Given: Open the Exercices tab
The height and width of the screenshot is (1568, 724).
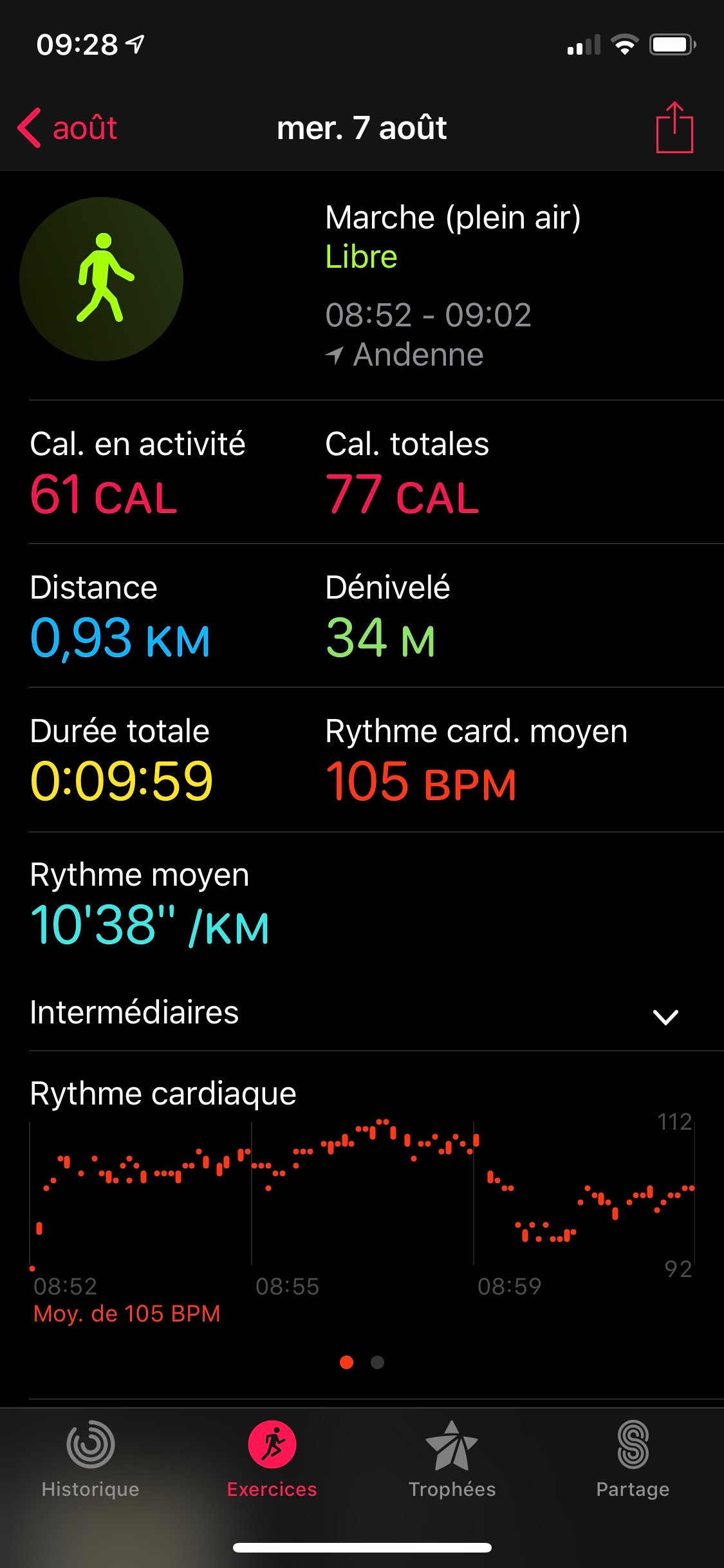Looking at the screenshot, I should tap(272, 1460).
